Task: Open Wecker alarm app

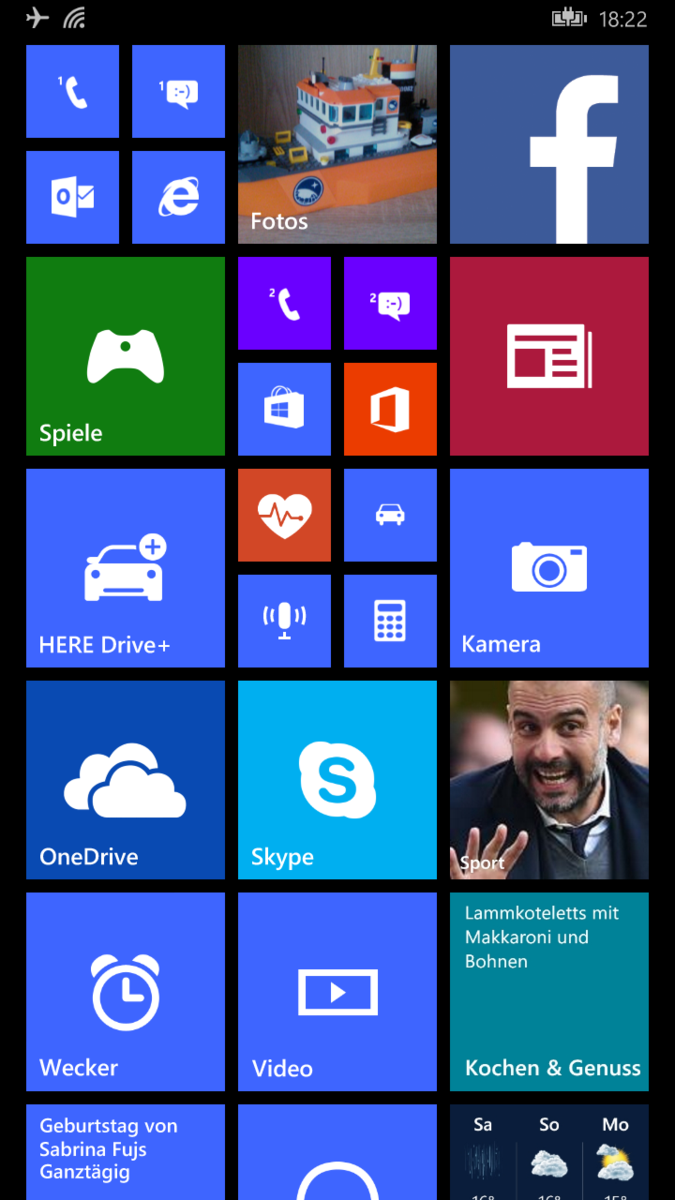Action: (125, 992)
